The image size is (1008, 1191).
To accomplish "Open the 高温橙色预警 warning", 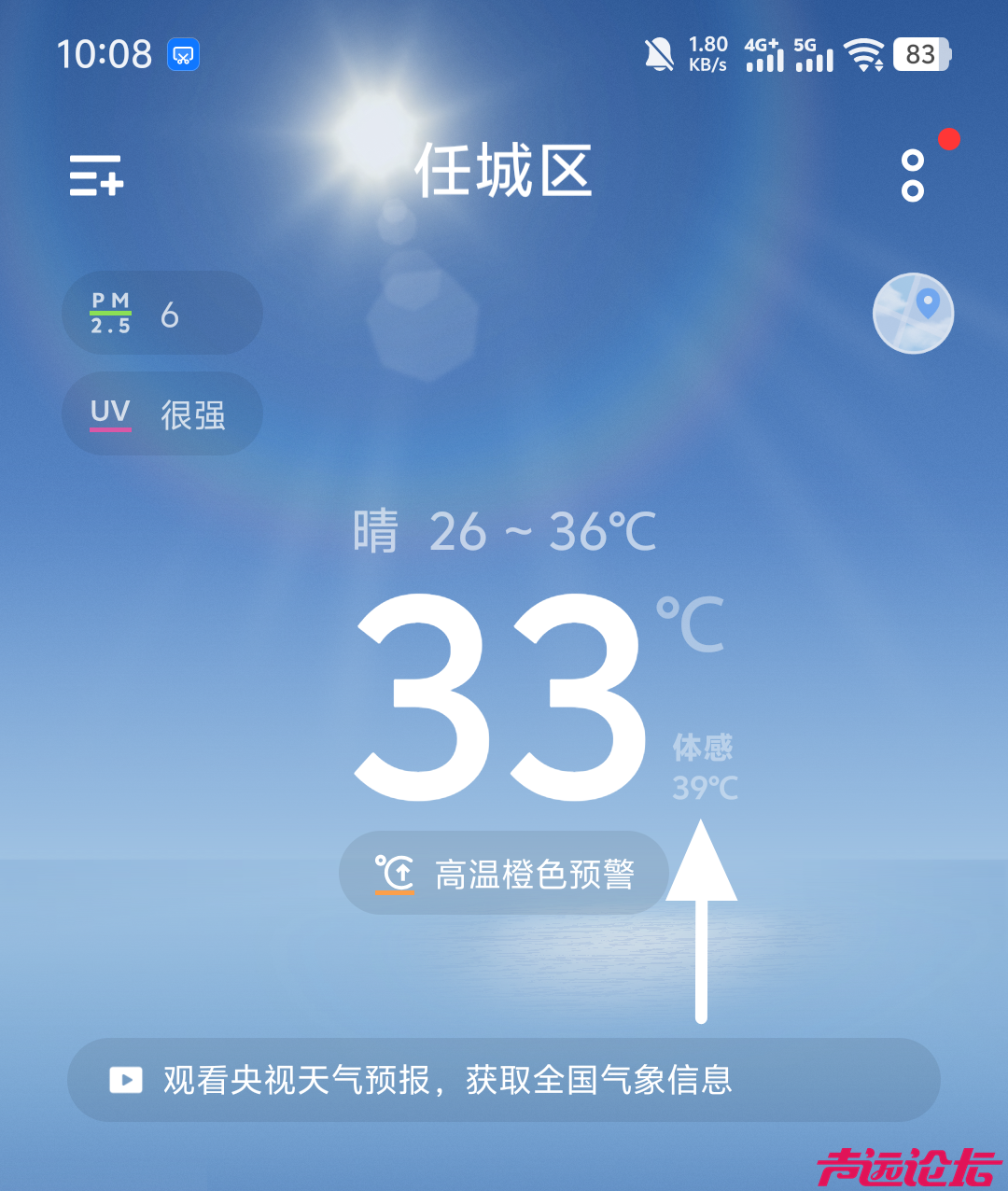I will click(x=504, y=874).
